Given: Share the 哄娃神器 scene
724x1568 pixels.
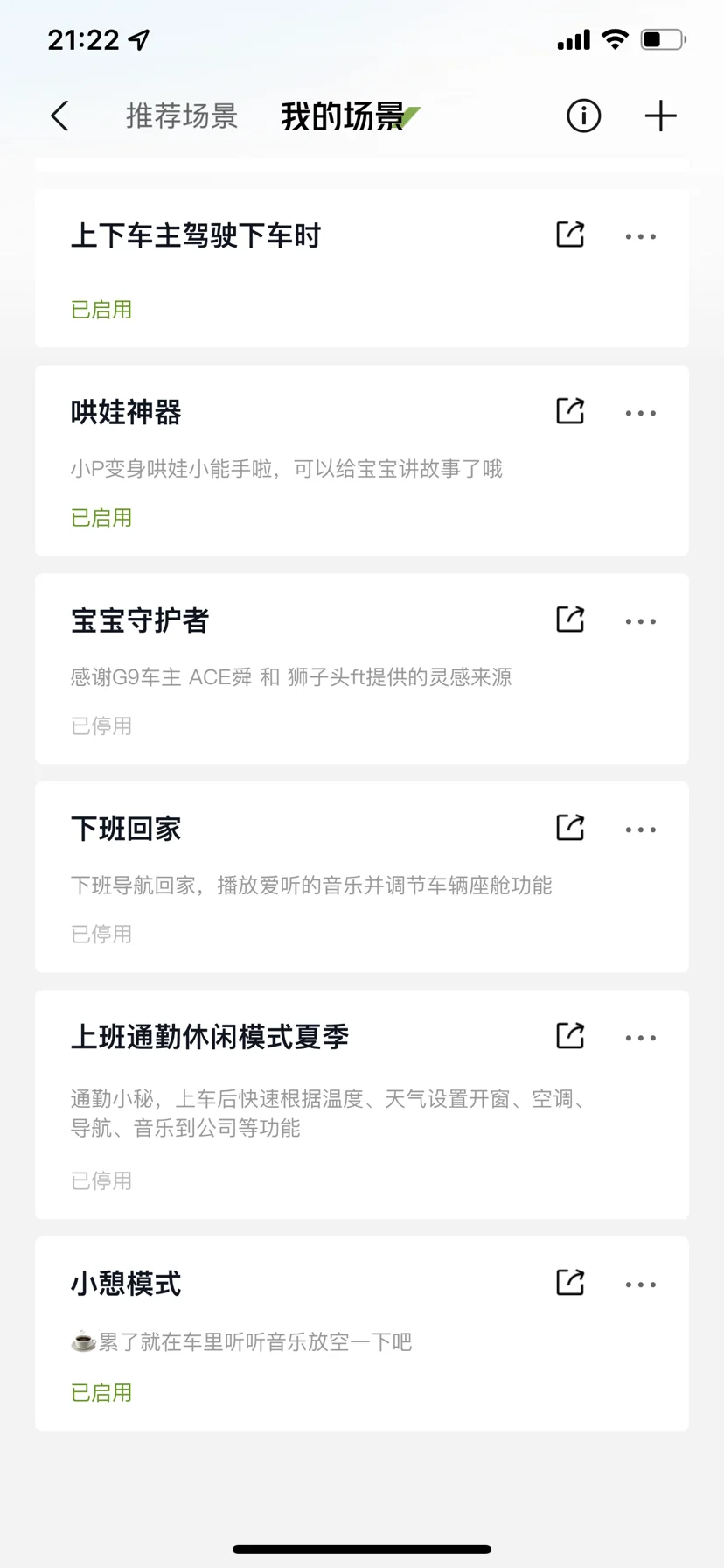Looking at the screenshot, I should click(x=570, y=411).
